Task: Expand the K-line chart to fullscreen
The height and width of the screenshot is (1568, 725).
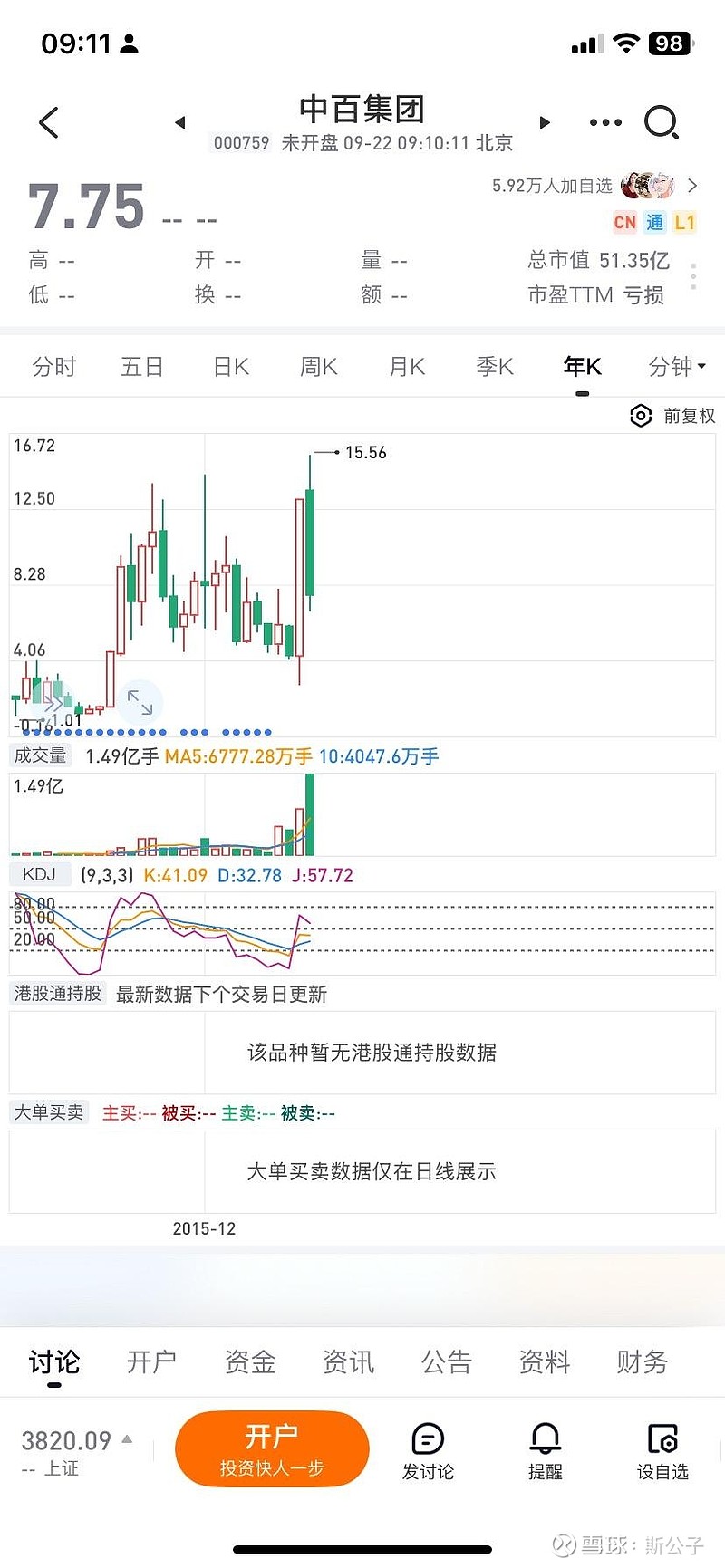Action: click(x=140, y=701)
